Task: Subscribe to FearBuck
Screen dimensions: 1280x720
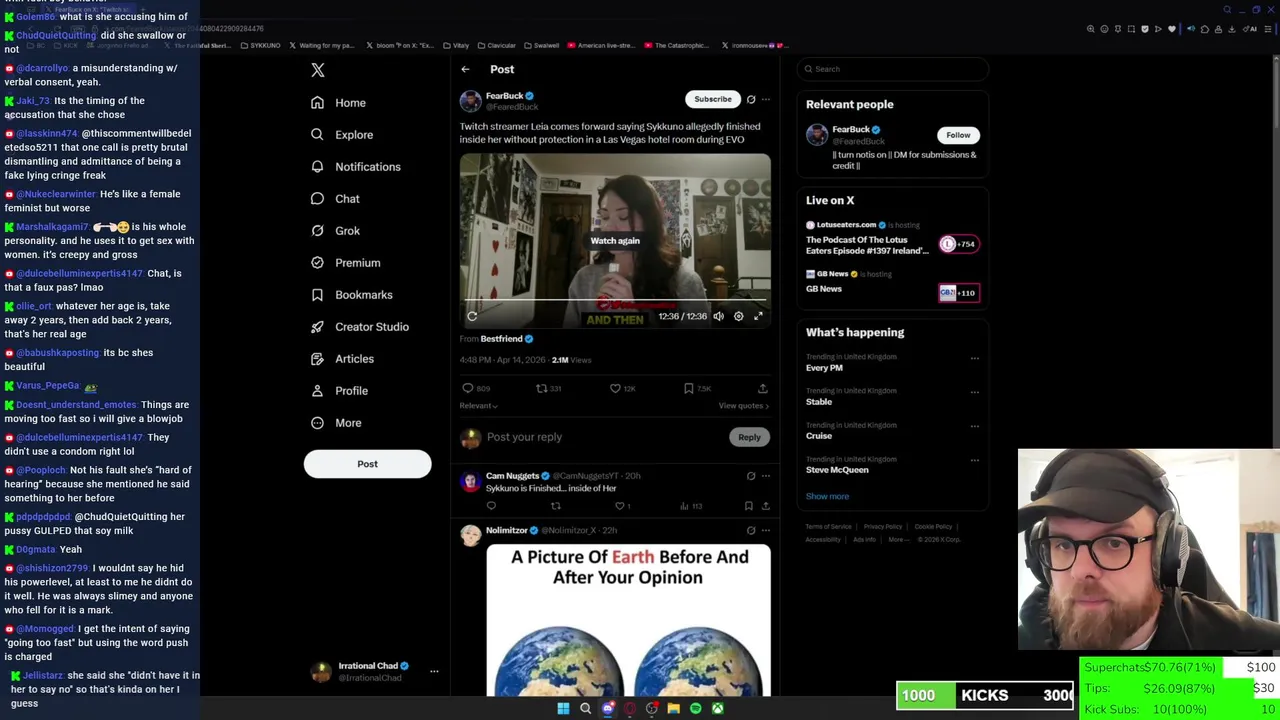Action: pos(713,99)
